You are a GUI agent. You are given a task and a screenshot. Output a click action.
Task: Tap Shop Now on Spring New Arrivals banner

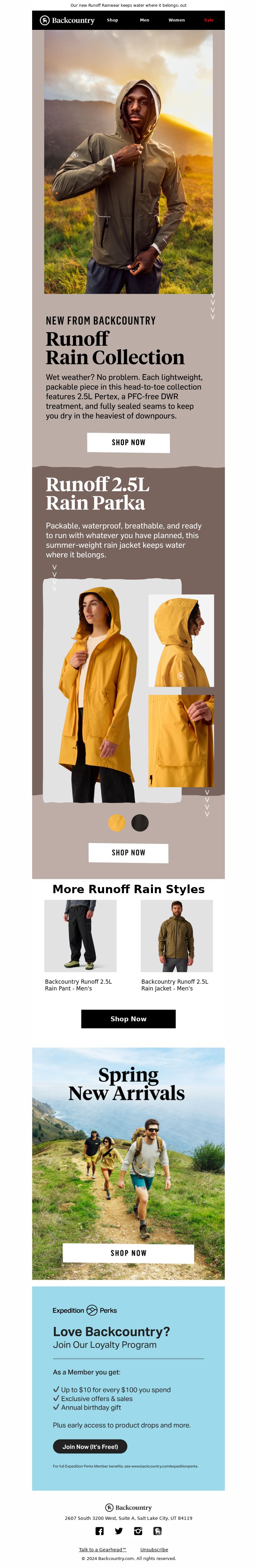coord(128,1253)
